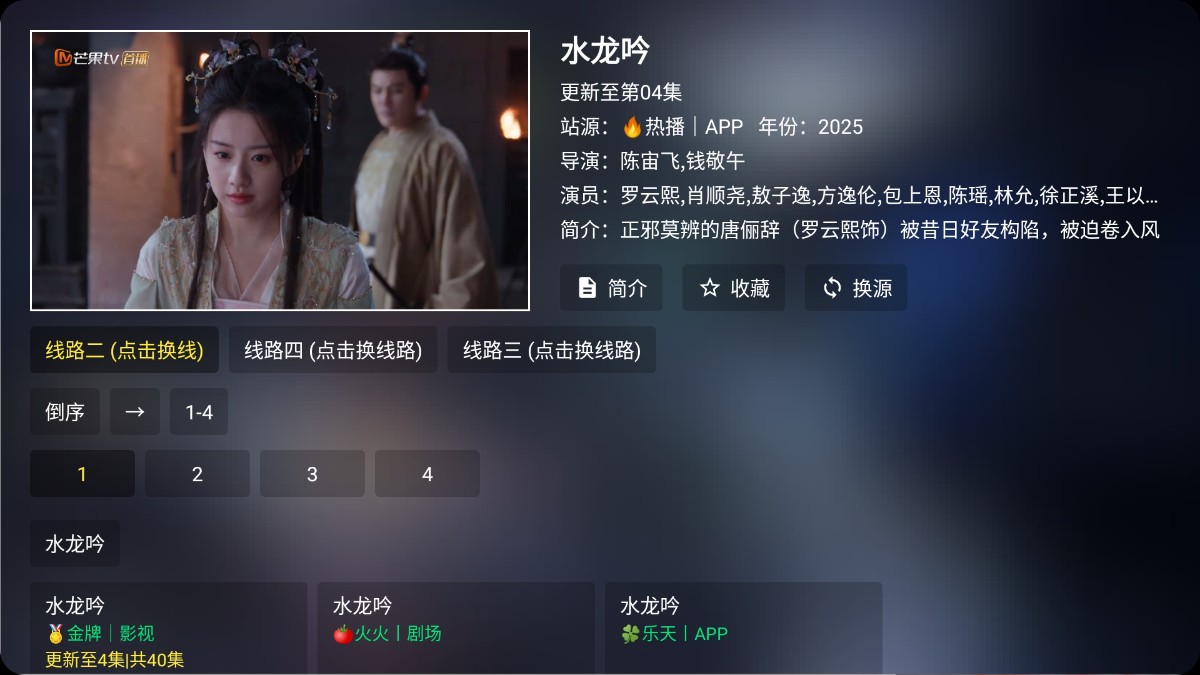Tap 换源 to switch source
The height and width of the screenshot is (675, 1200).
pos(857,288)
